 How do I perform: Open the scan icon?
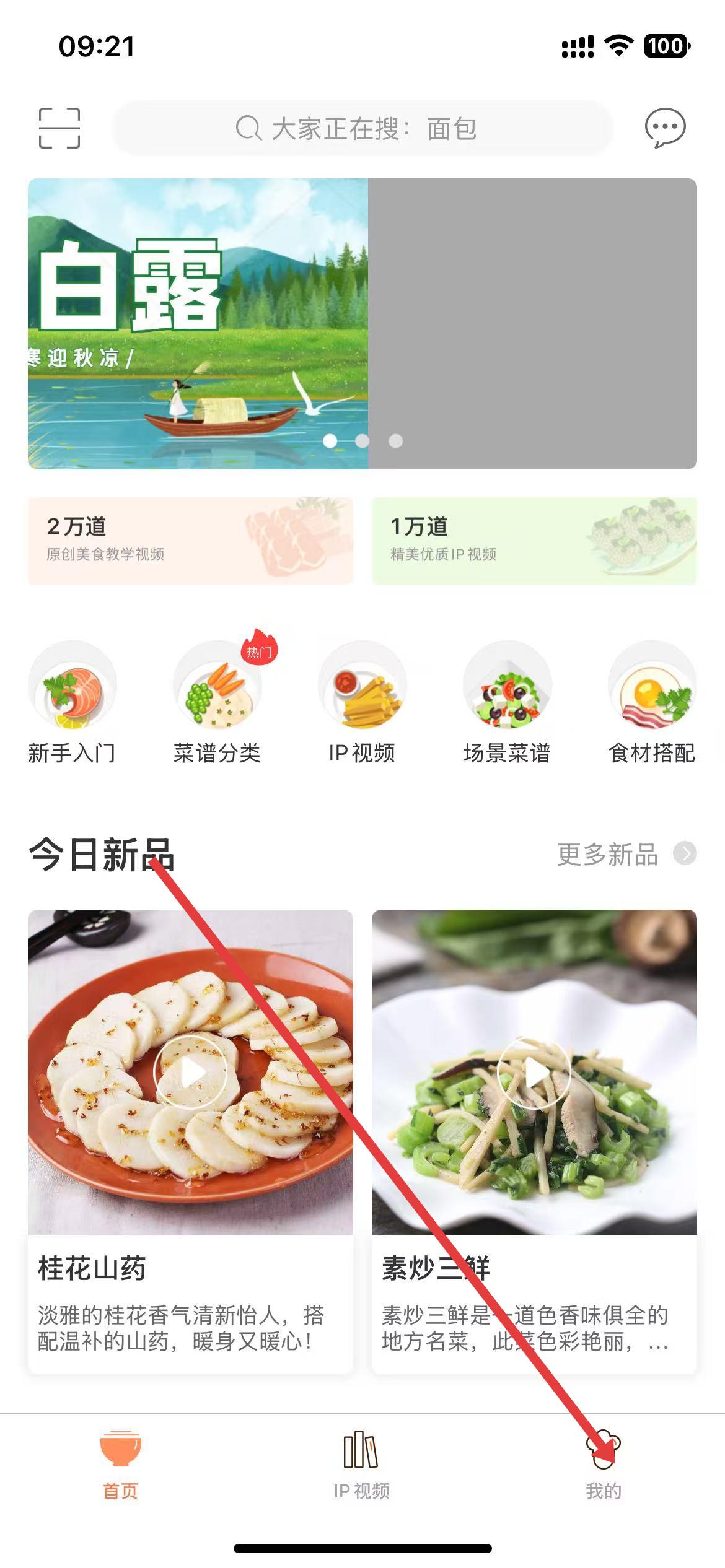click(x=59, y=128)
